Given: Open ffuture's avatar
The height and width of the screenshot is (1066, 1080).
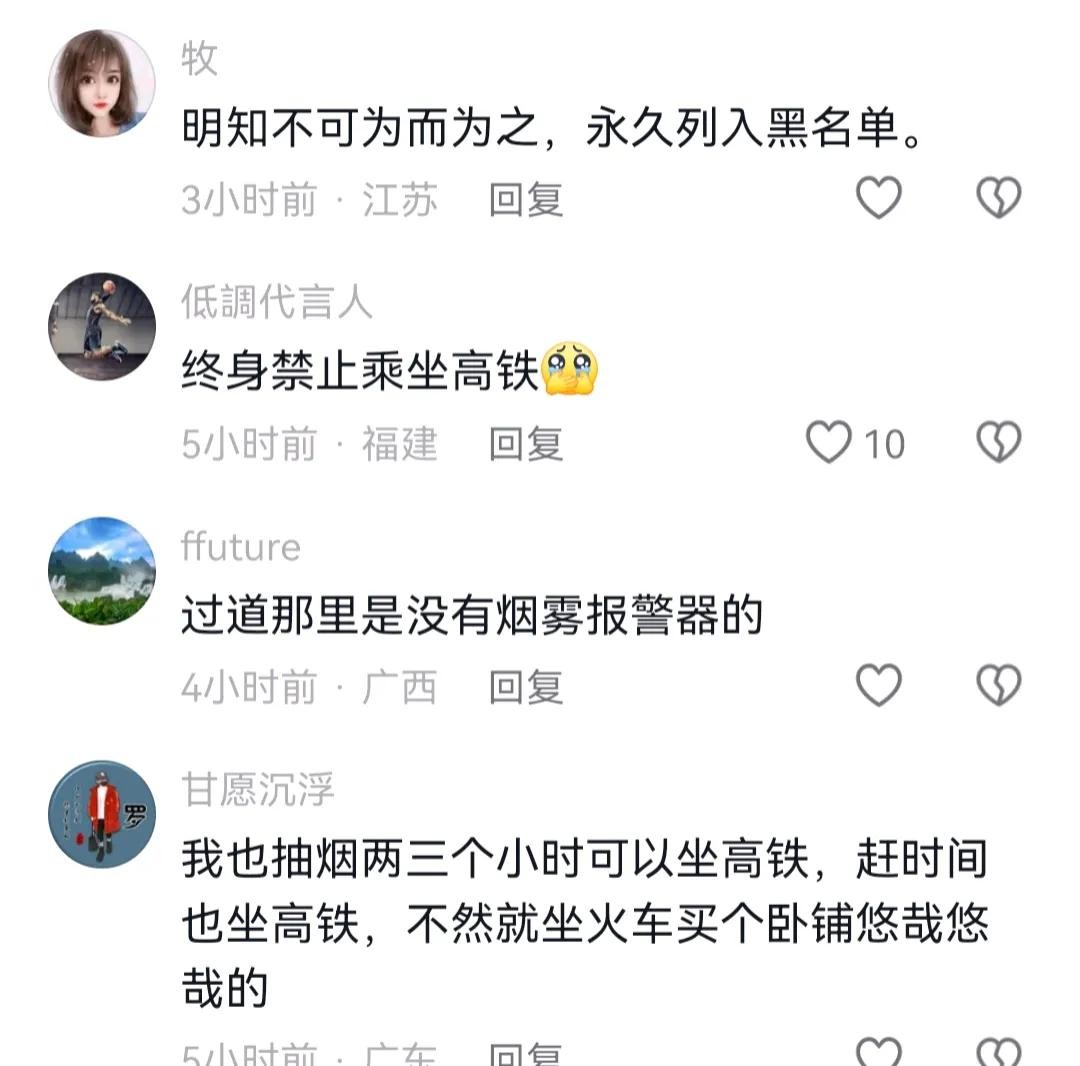Looking at the screenshot, I should 102,571.
